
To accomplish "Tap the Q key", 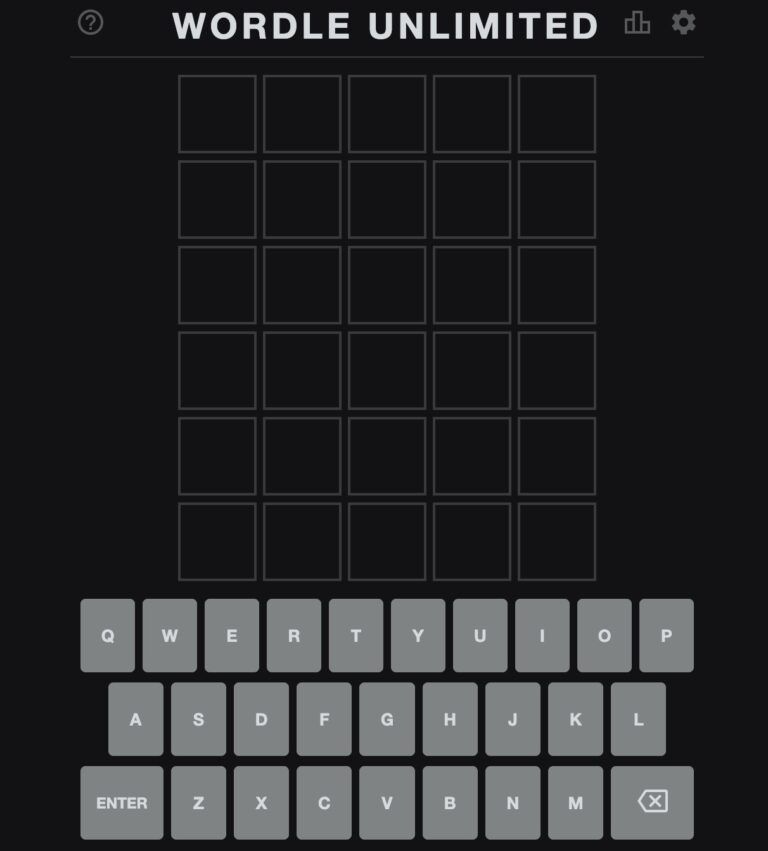I will point(108,636).
